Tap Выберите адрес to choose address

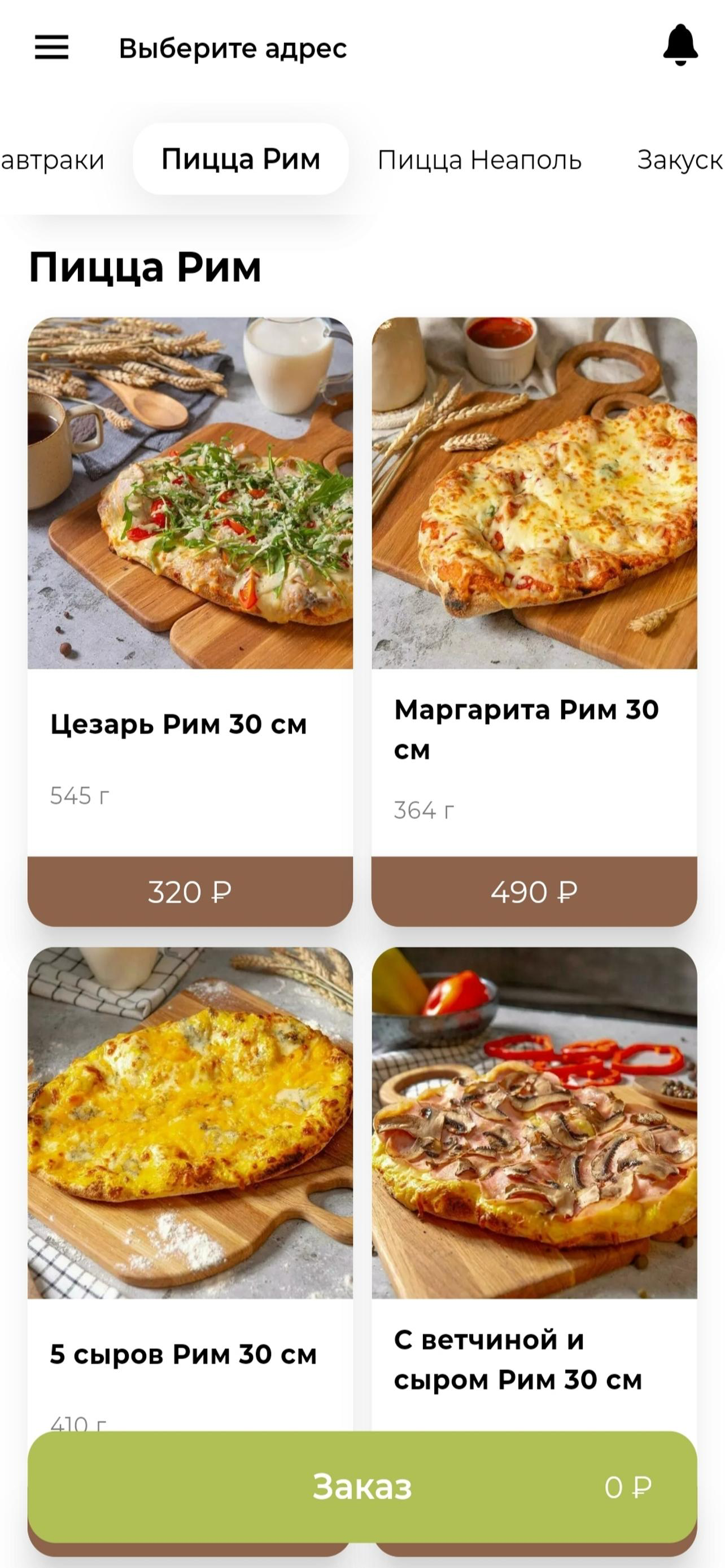233,48
